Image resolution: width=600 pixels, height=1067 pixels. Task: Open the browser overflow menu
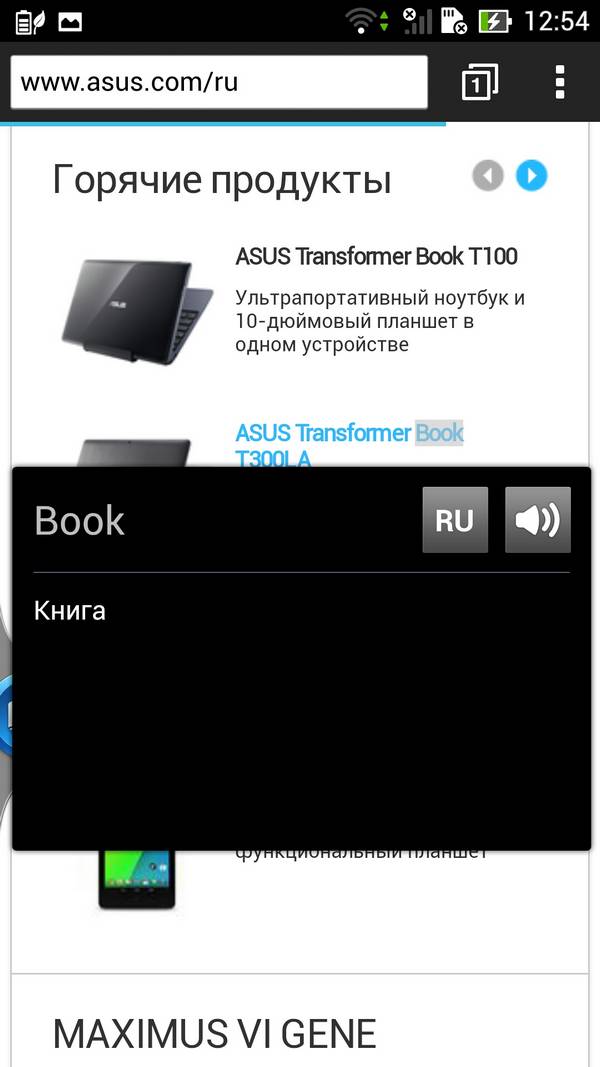pyautogui.click(x=559, y=82)
